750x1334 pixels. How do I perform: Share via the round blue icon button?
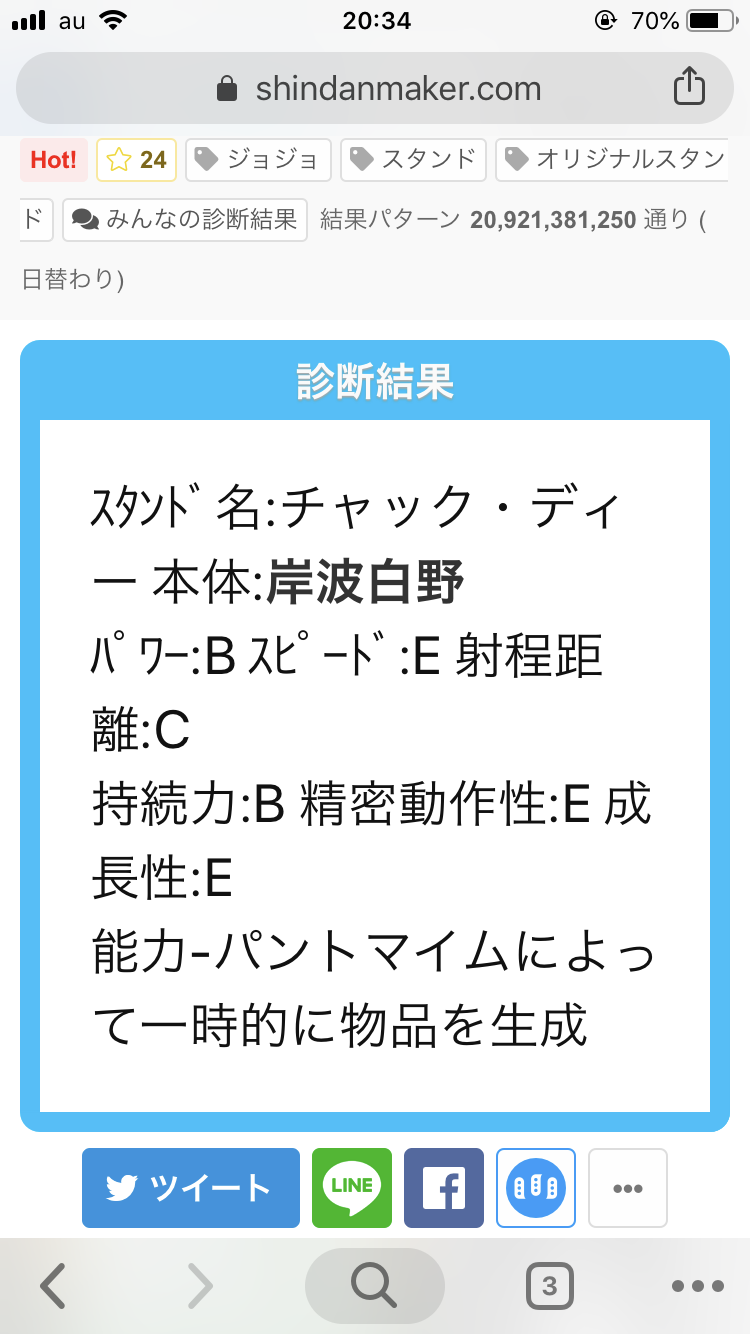click(x=536, y=1188)
